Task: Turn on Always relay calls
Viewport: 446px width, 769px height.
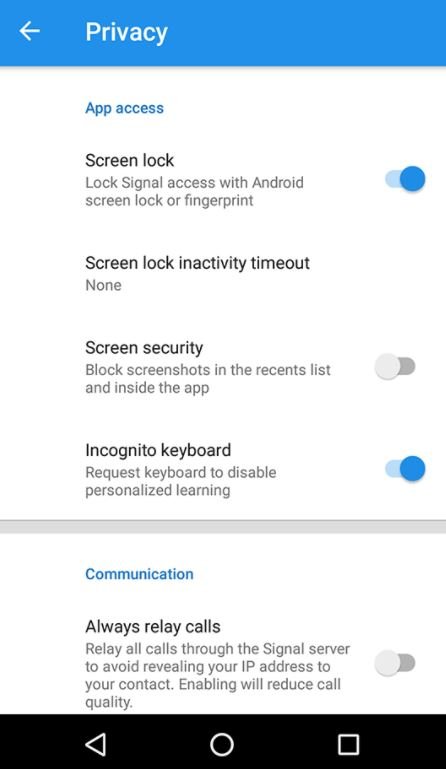Action: click(x=395, y=663)
